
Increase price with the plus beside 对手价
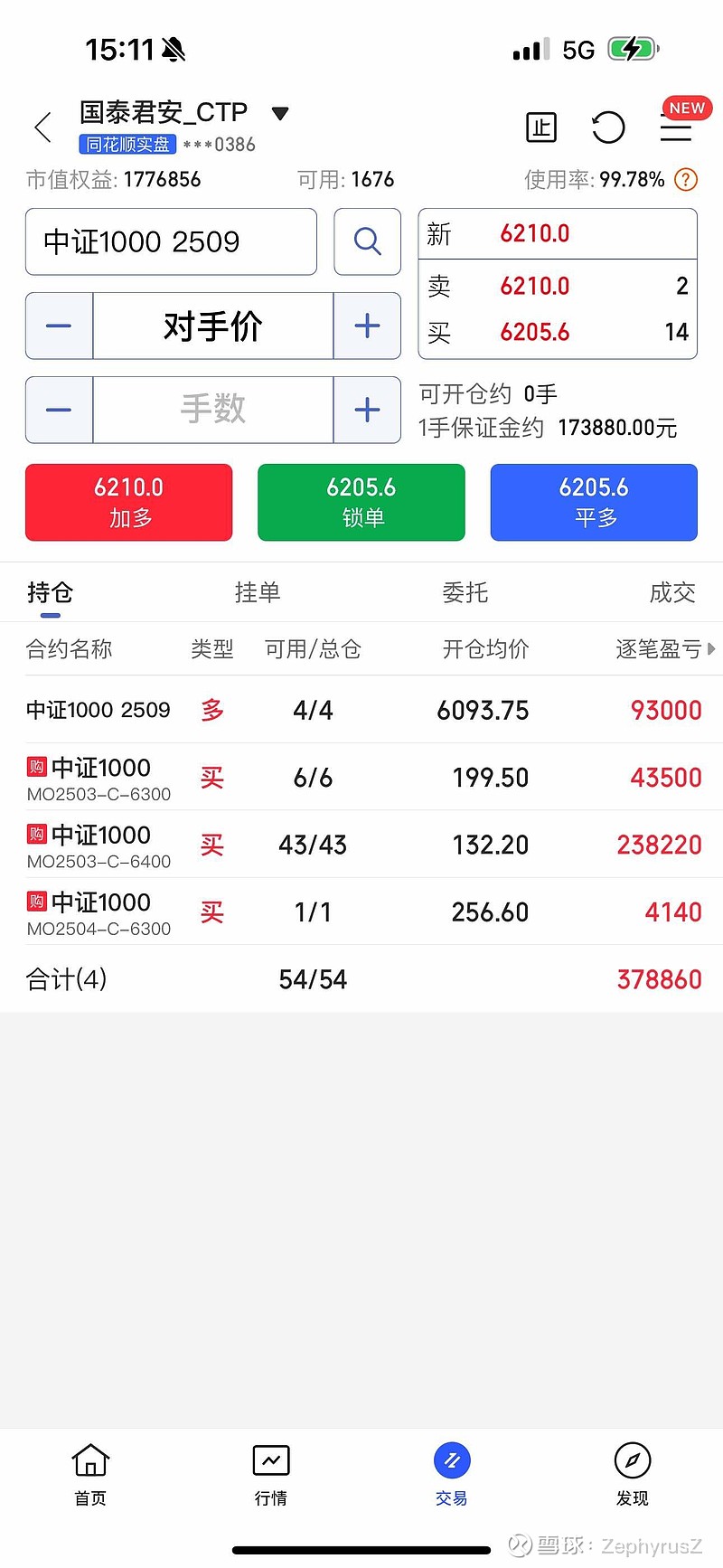pyautogui.click(x=367, y=326)
